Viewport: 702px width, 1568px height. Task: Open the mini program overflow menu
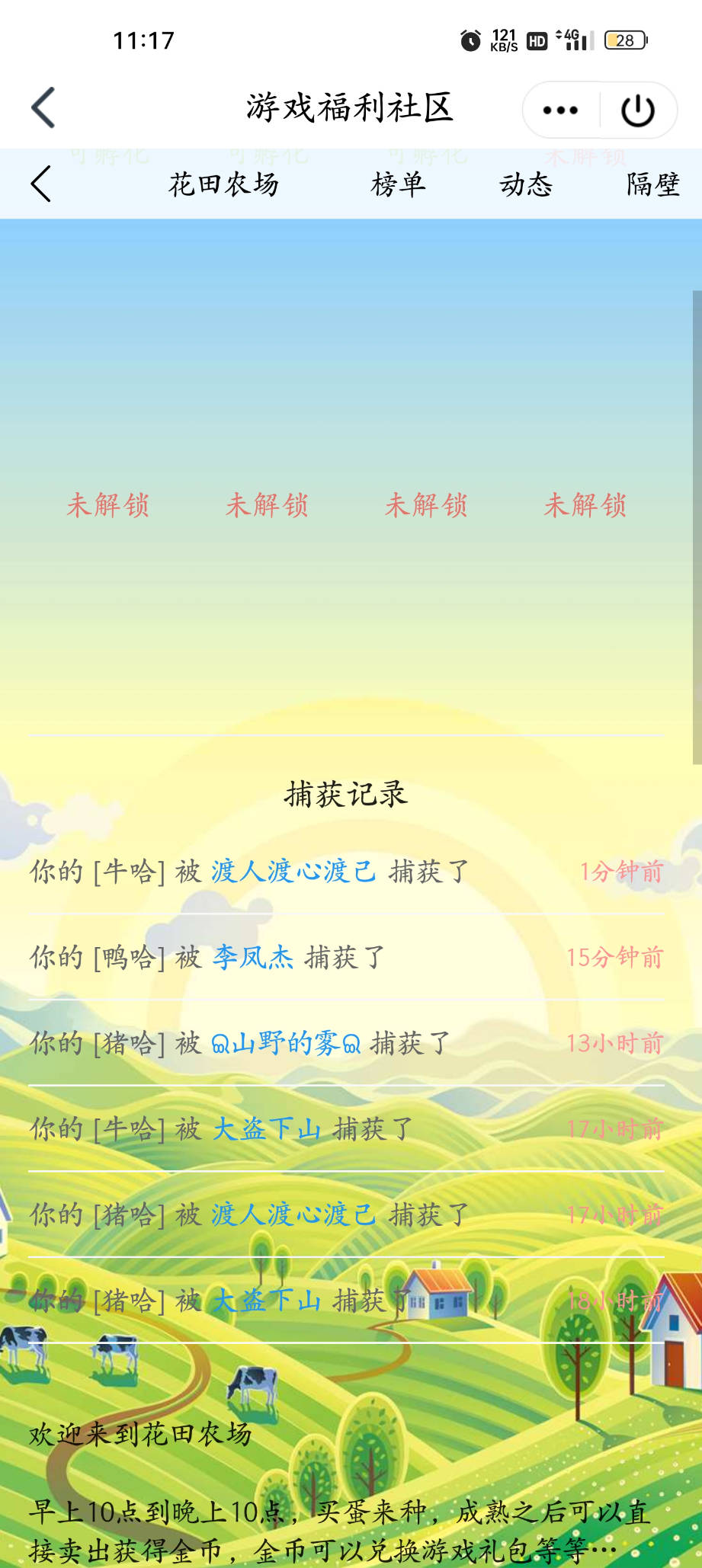pos(560,110)
